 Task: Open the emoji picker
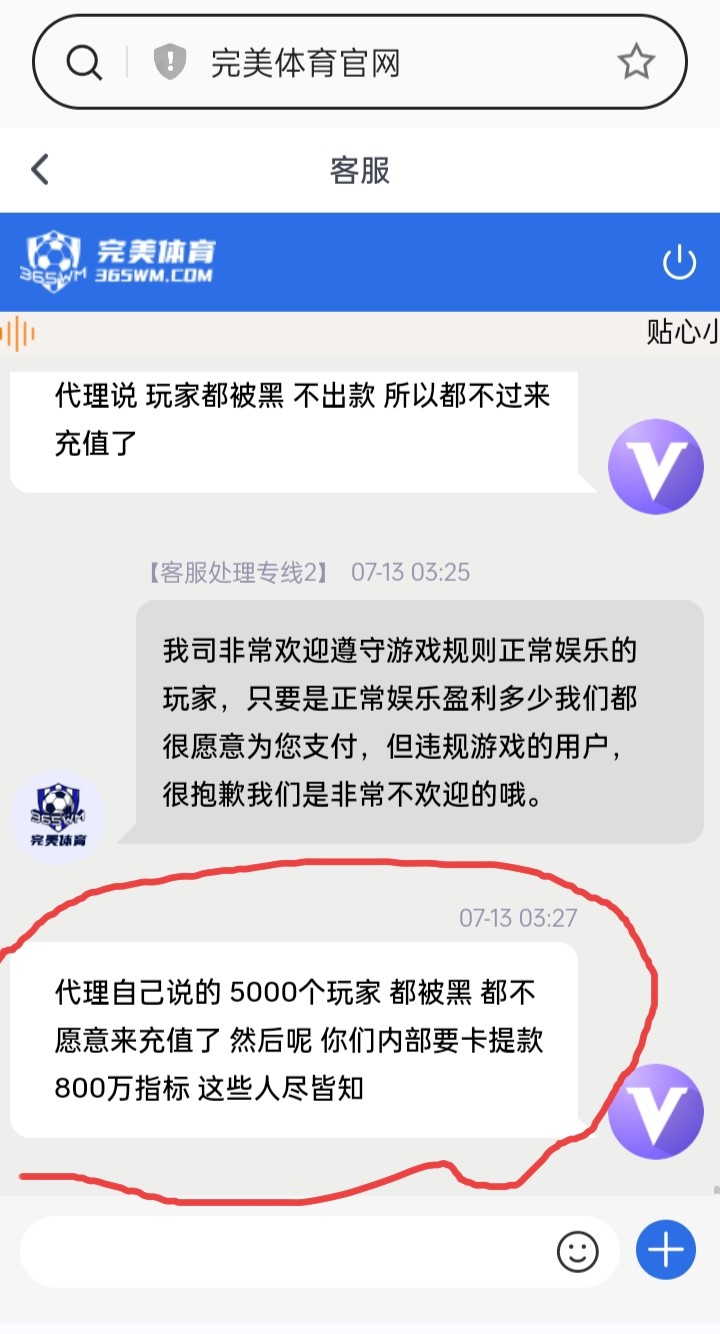coord(577,1252)
